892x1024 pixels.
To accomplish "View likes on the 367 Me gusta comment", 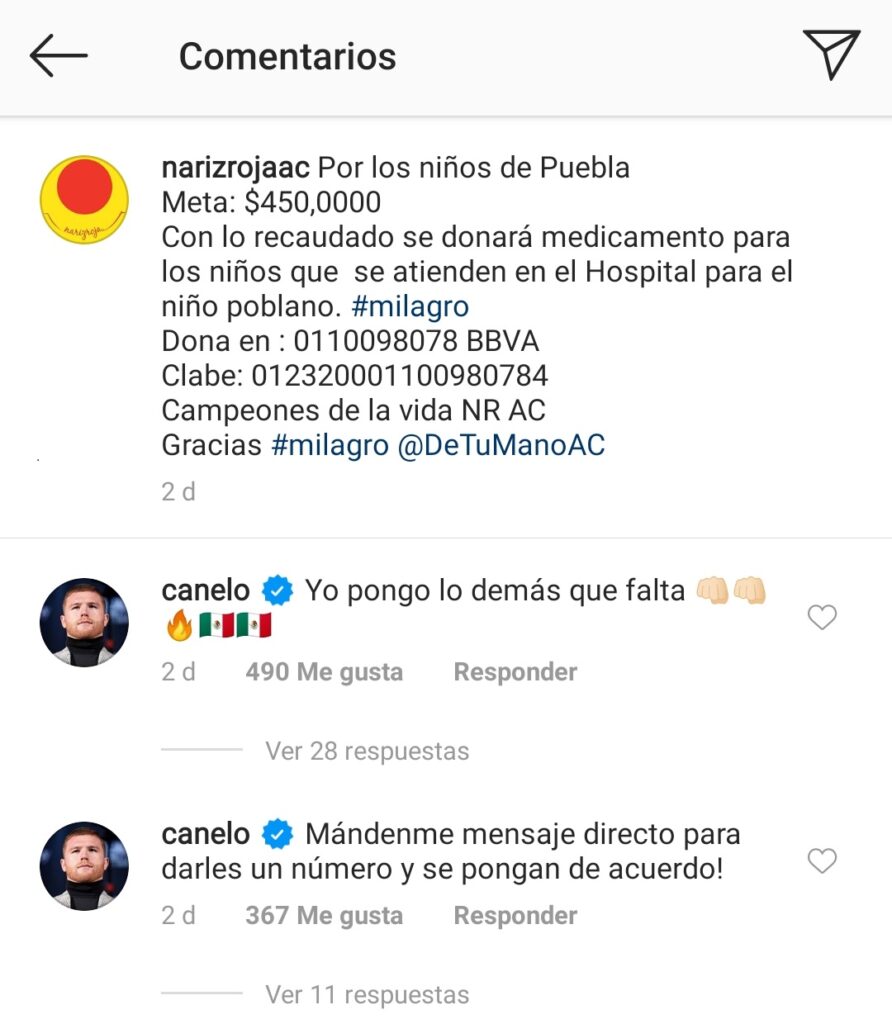I will tap(324, 915).
